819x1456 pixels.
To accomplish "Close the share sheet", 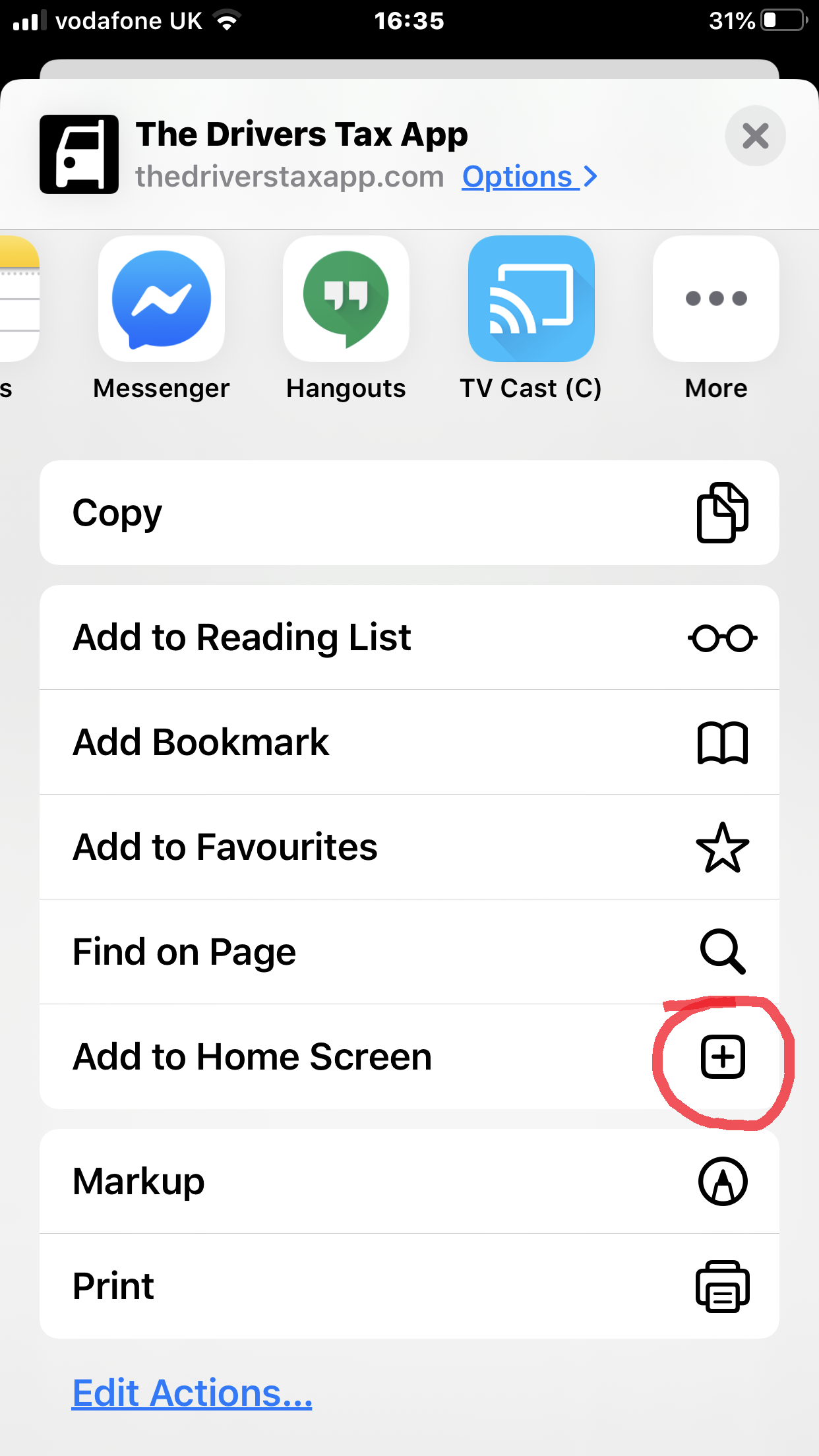I will point(755,136).
